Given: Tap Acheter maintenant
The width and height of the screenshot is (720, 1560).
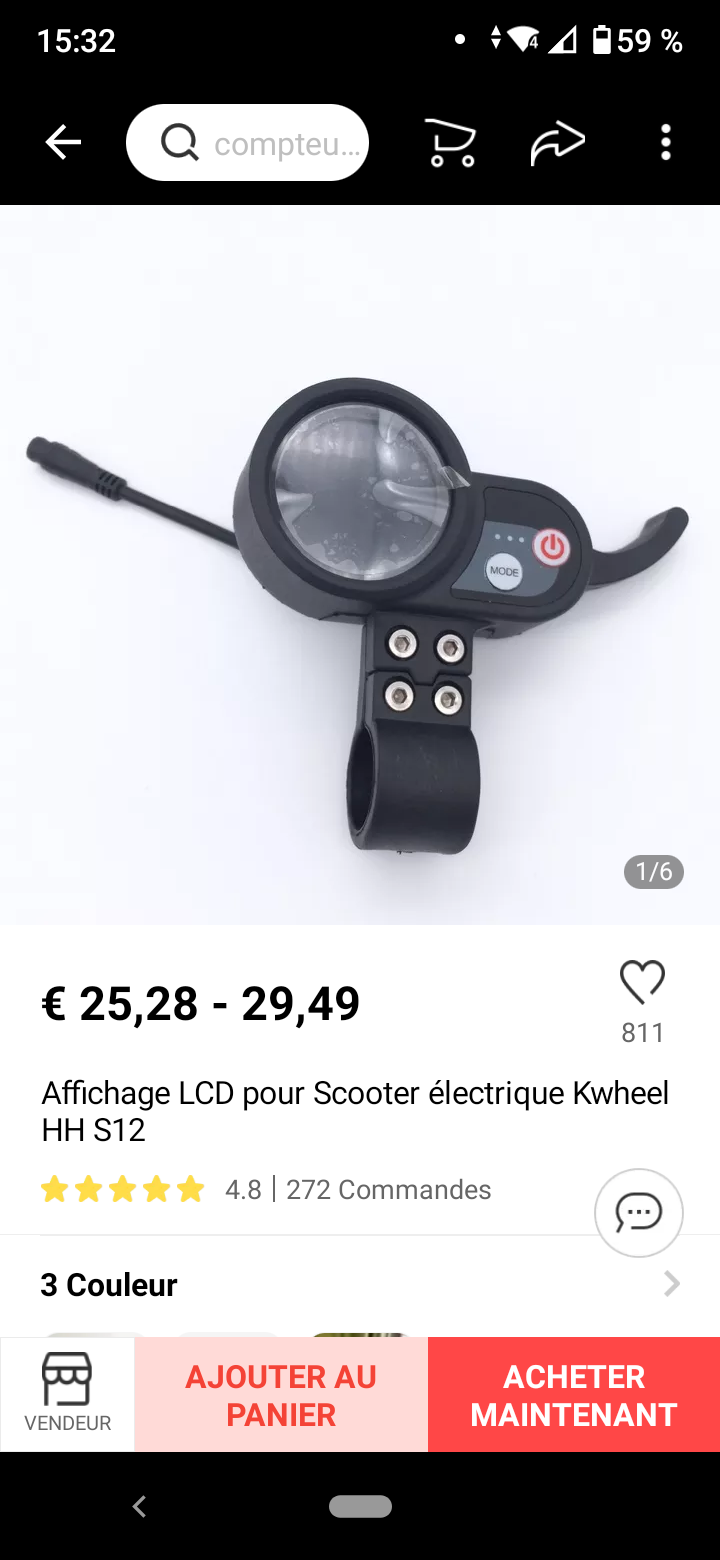Looking at the screenshot, I should [x=574, y=1395].
